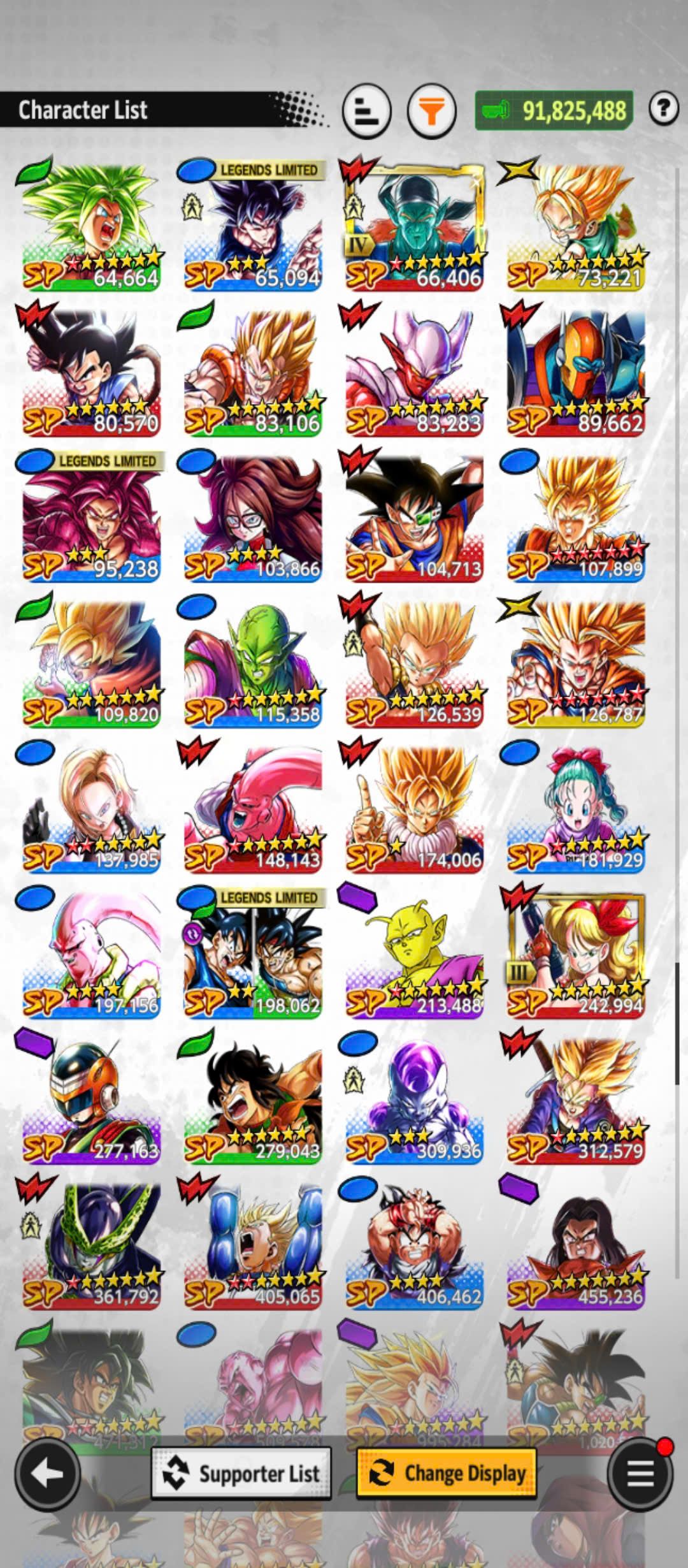The width and height of the screenshot is (688, 1568).
Task: Go back with the arrow button
Action: click(x=48, y=1473)
